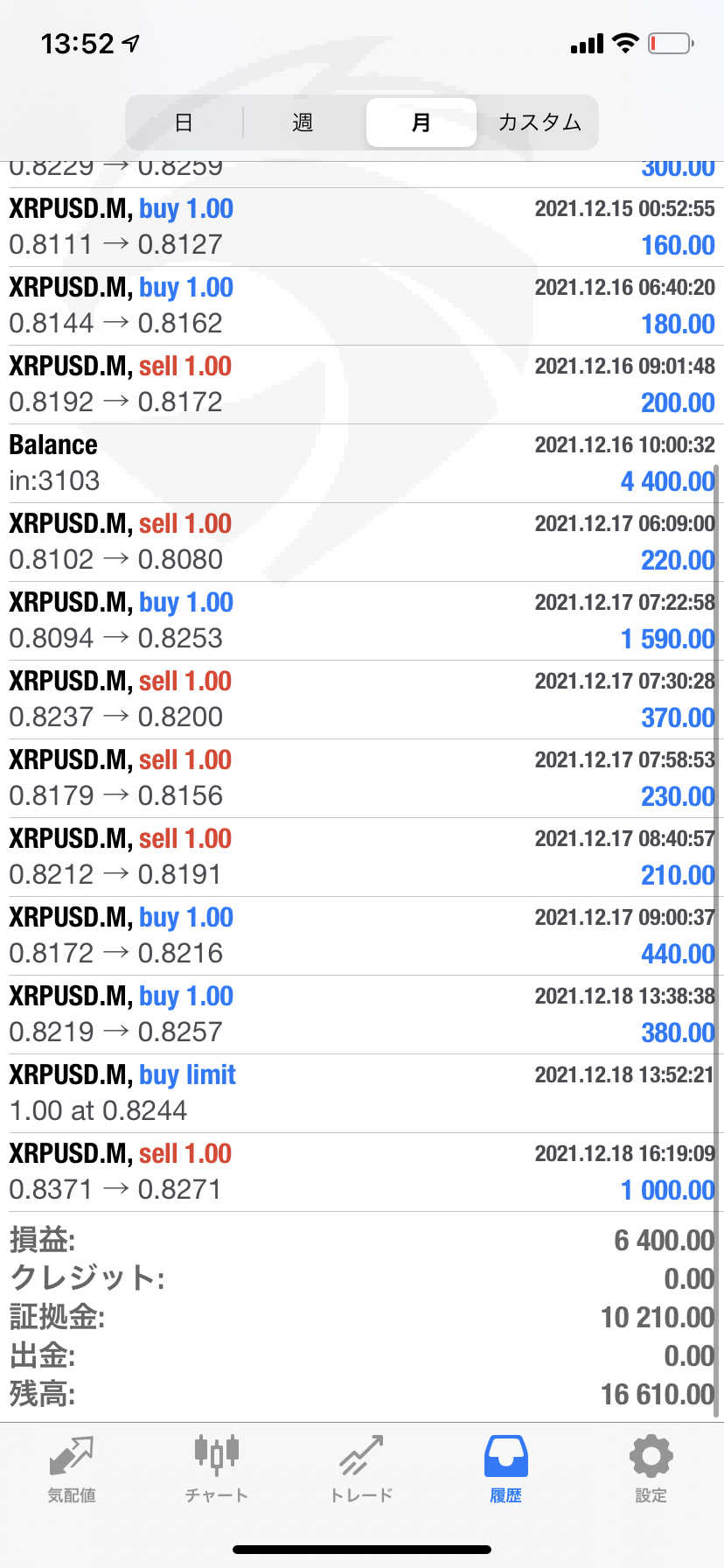Switch to the 日 (day) period
This screenshot has width=724, height=1568.
pos(184,122)
